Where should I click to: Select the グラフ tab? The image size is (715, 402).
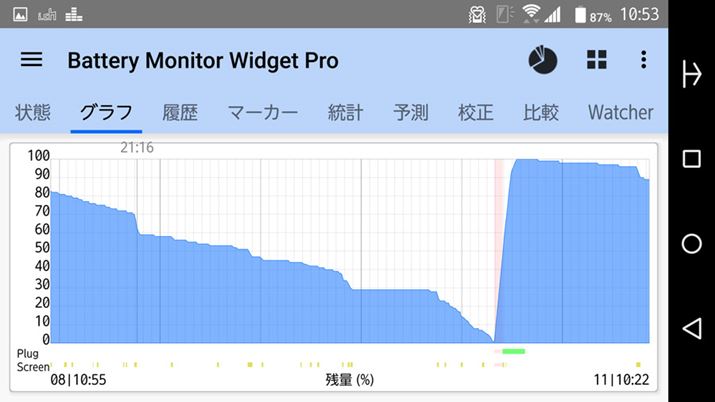click(x=106, y=112)
